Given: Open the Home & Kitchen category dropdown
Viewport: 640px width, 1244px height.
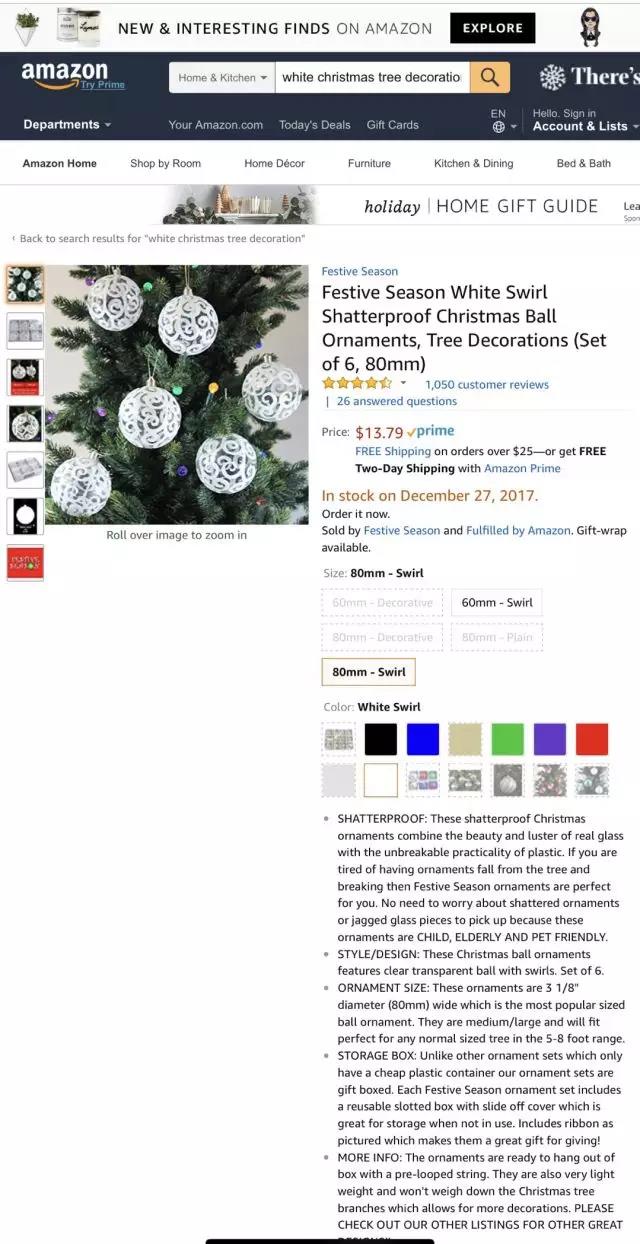Looking at the screenshot, I should point(222,77).
